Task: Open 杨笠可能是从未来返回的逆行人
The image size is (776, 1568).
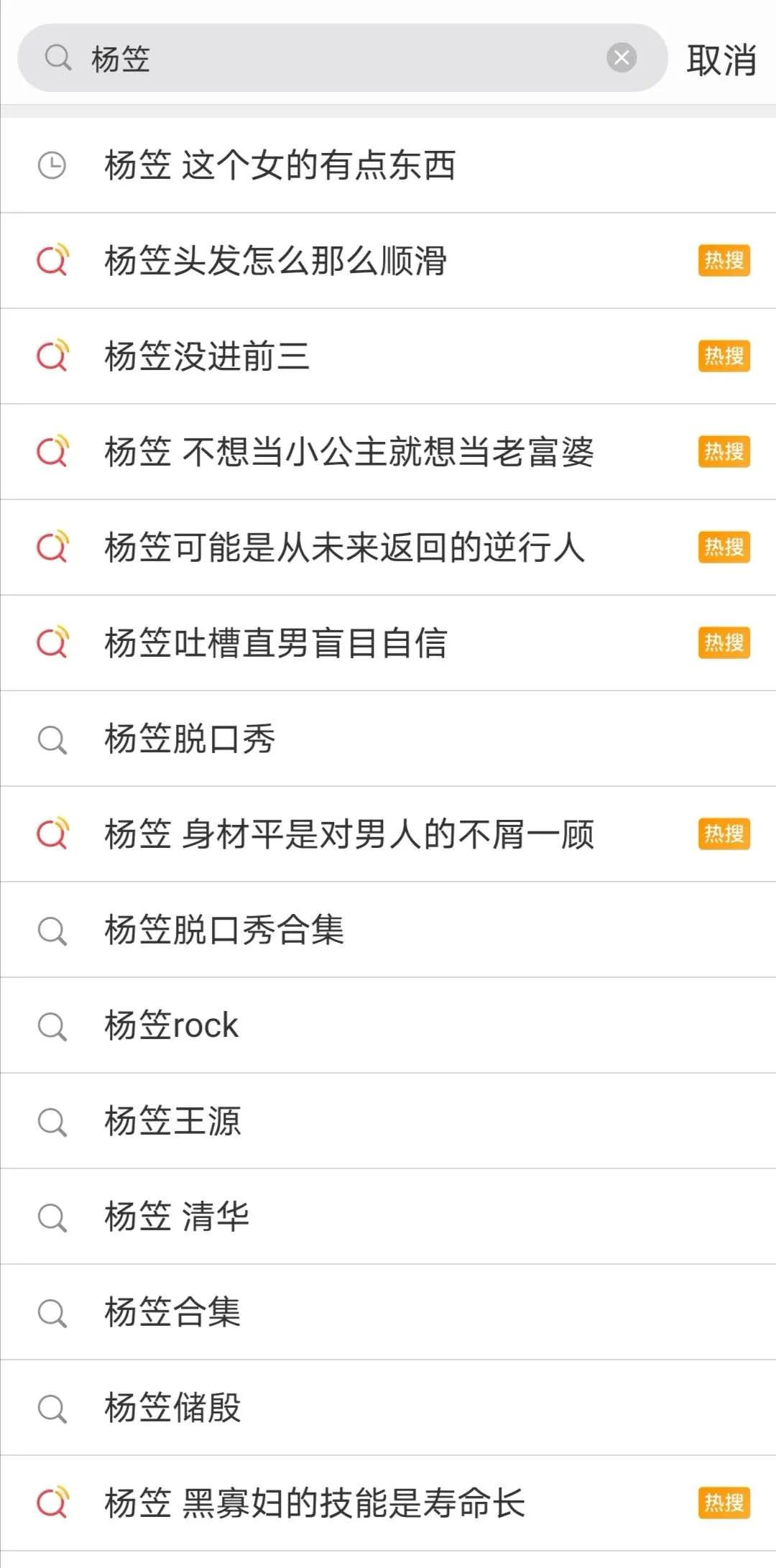Action: pos(345,548)
